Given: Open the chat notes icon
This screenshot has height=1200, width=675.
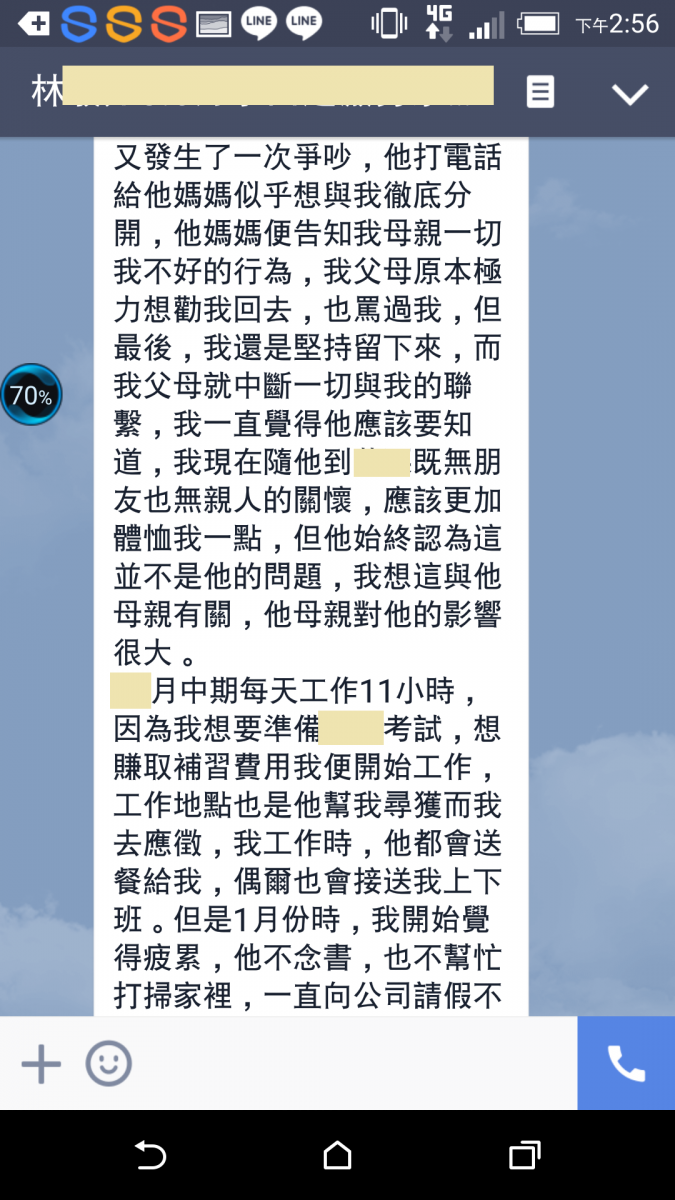Looking at the screenshot, I should 540,92.
